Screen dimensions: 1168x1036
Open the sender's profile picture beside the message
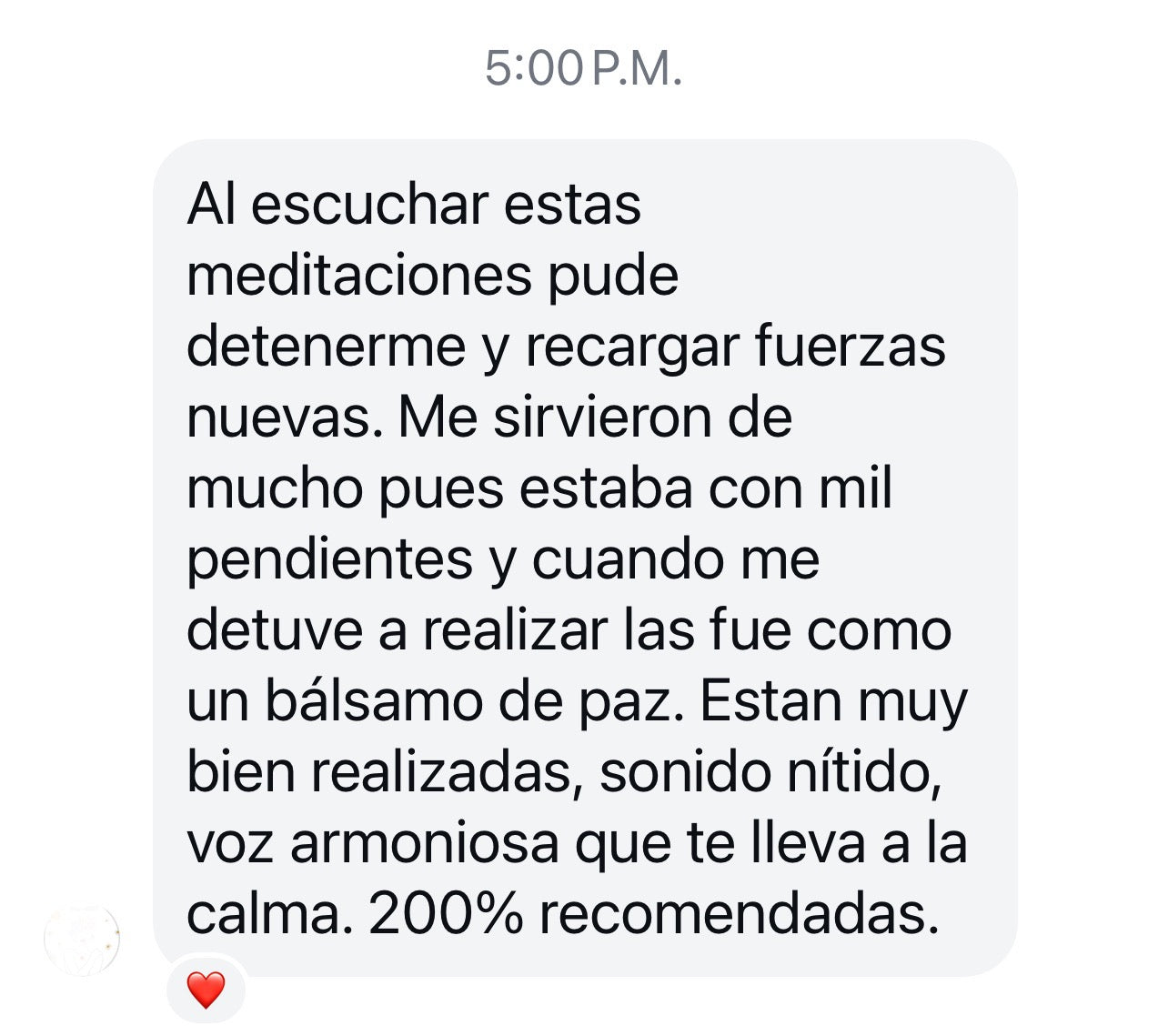click(x=83, y=940)
